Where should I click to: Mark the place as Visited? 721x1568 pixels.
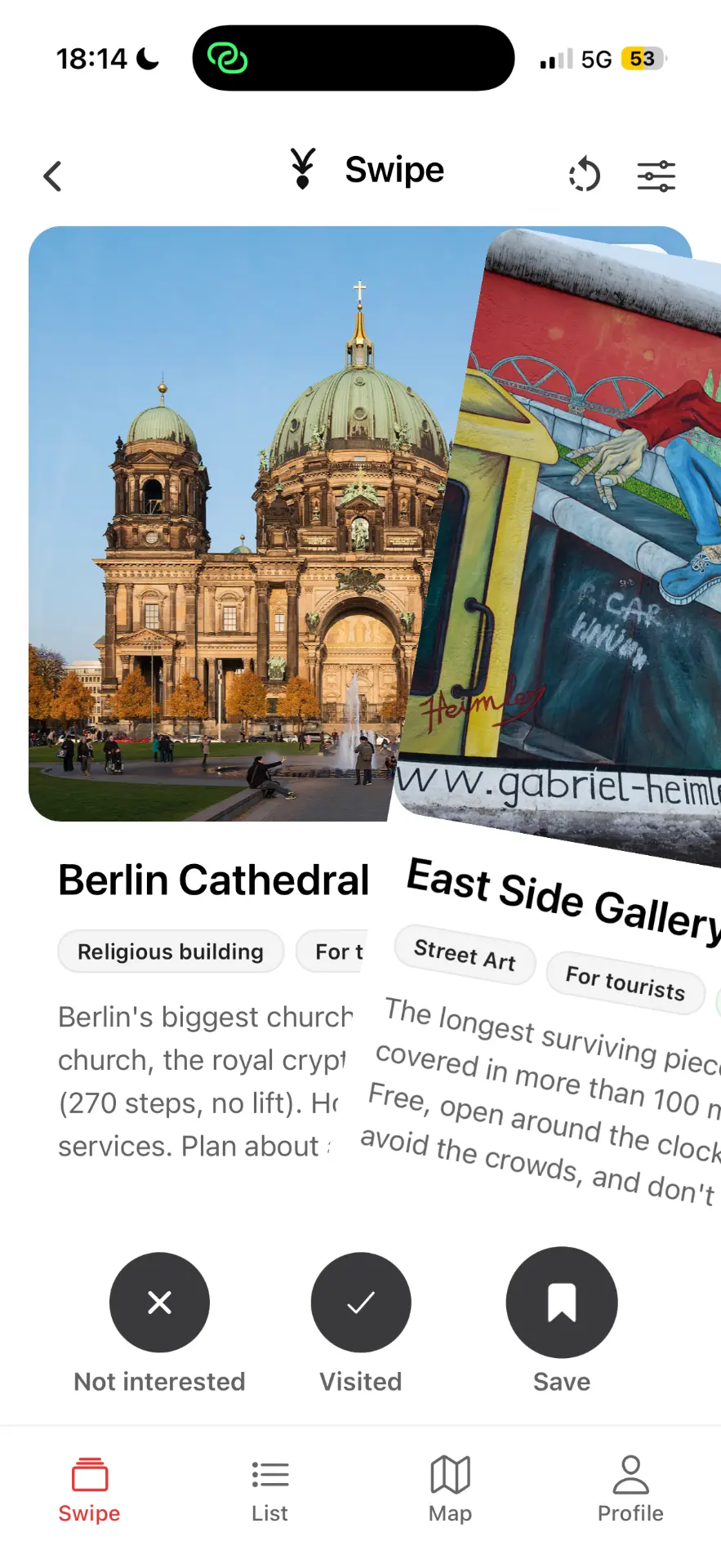361,1302
